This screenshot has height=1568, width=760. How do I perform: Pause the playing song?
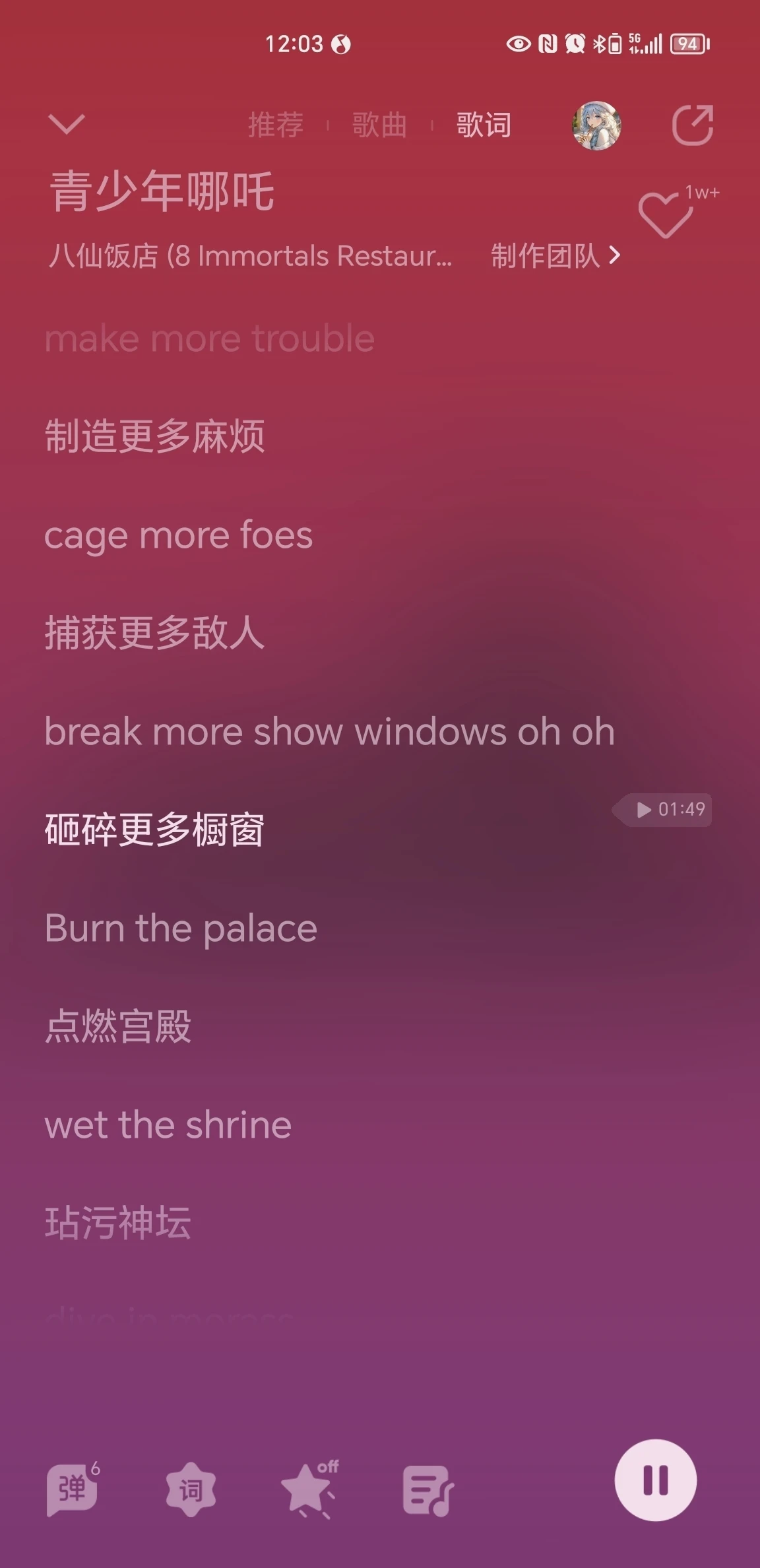pyautogui.click(x=655, y=1480)
